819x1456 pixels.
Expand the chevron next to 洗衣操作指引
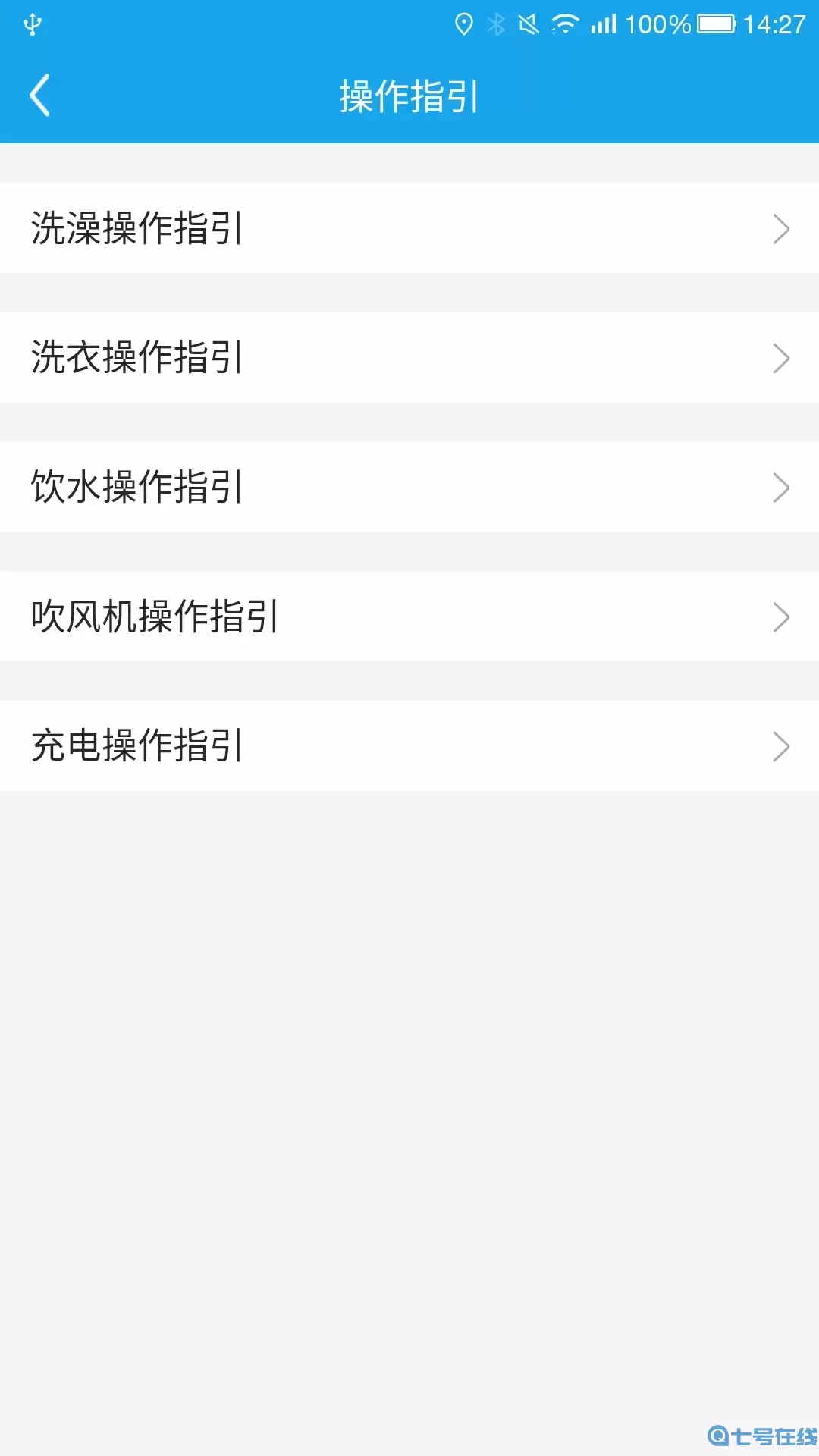[x=781, y=357]
